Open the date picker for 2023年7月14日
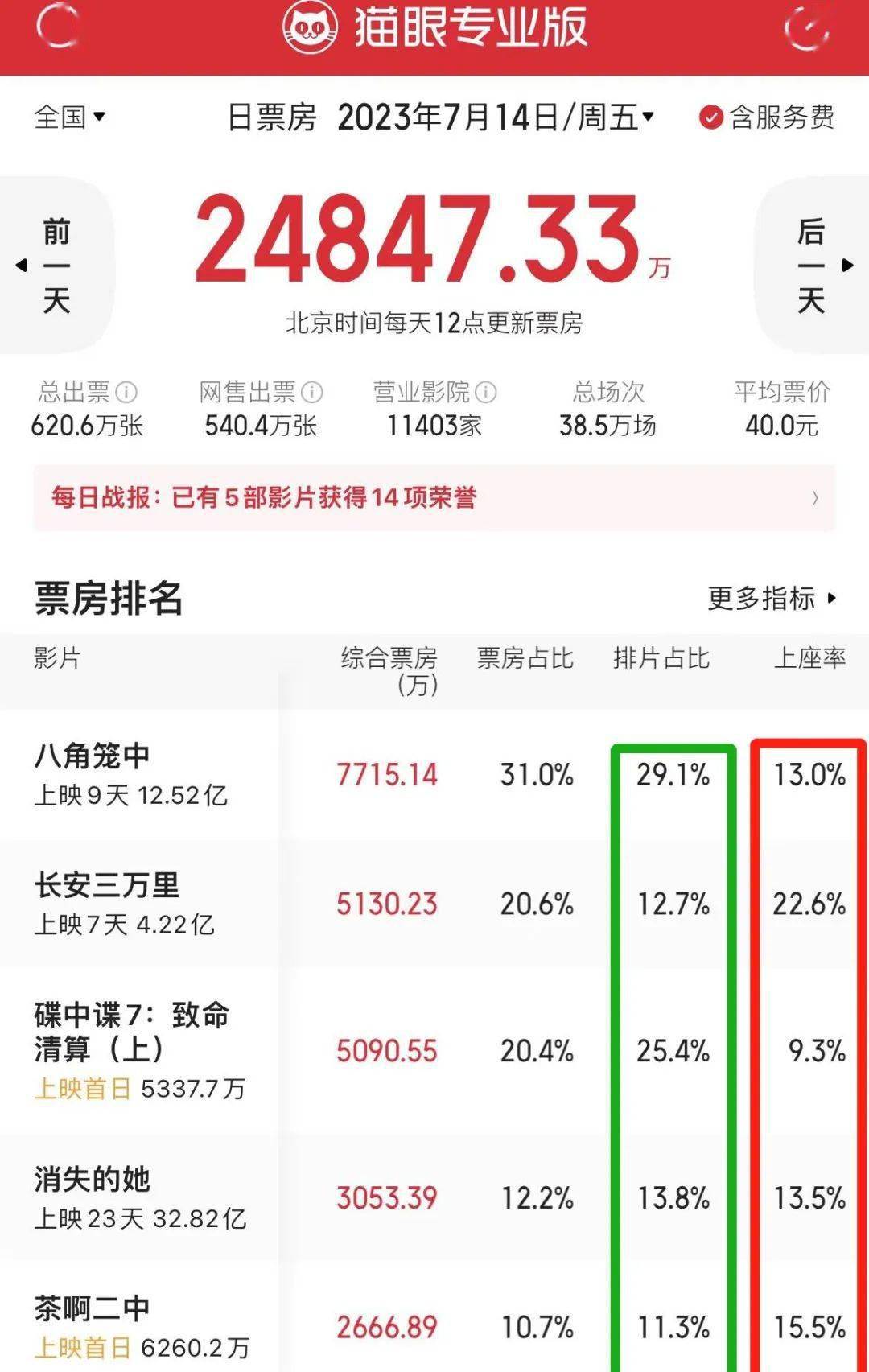Screen dimensions: 869x1372 (495, 117)
